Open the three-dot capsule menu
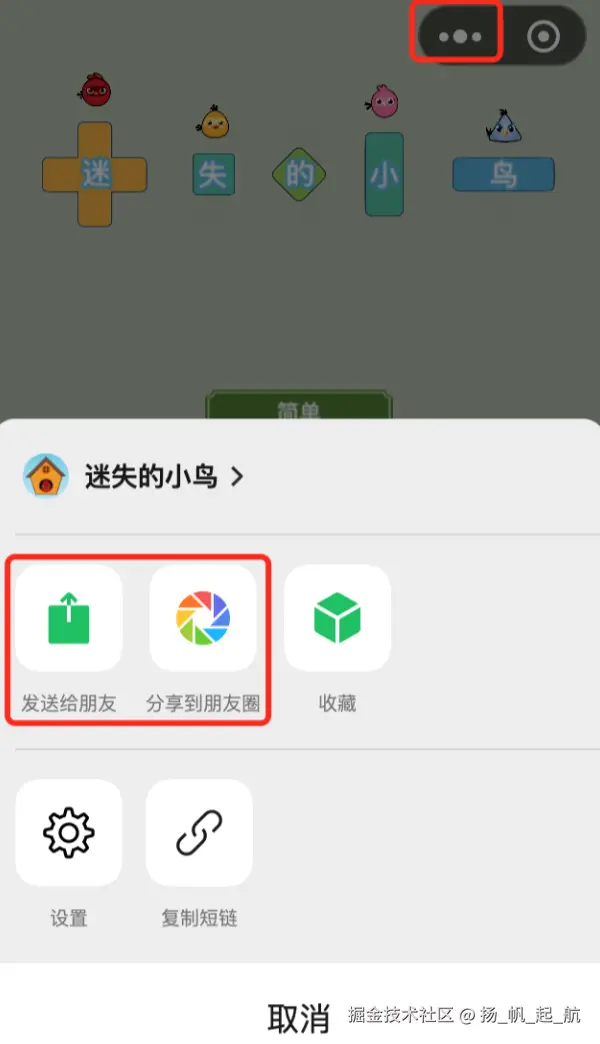The height and width of the screenshot is (1044, 600). coord(460,37)
